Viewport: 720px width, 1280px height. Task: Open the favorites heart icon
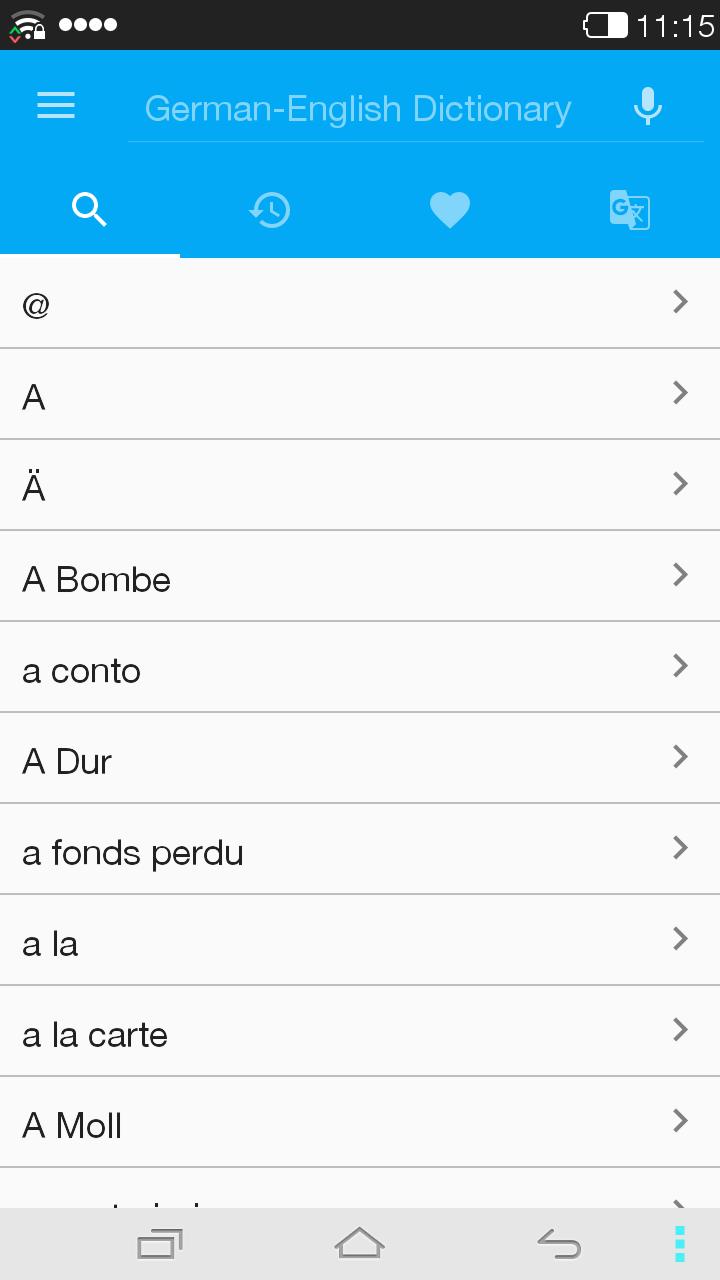[449, 209]
